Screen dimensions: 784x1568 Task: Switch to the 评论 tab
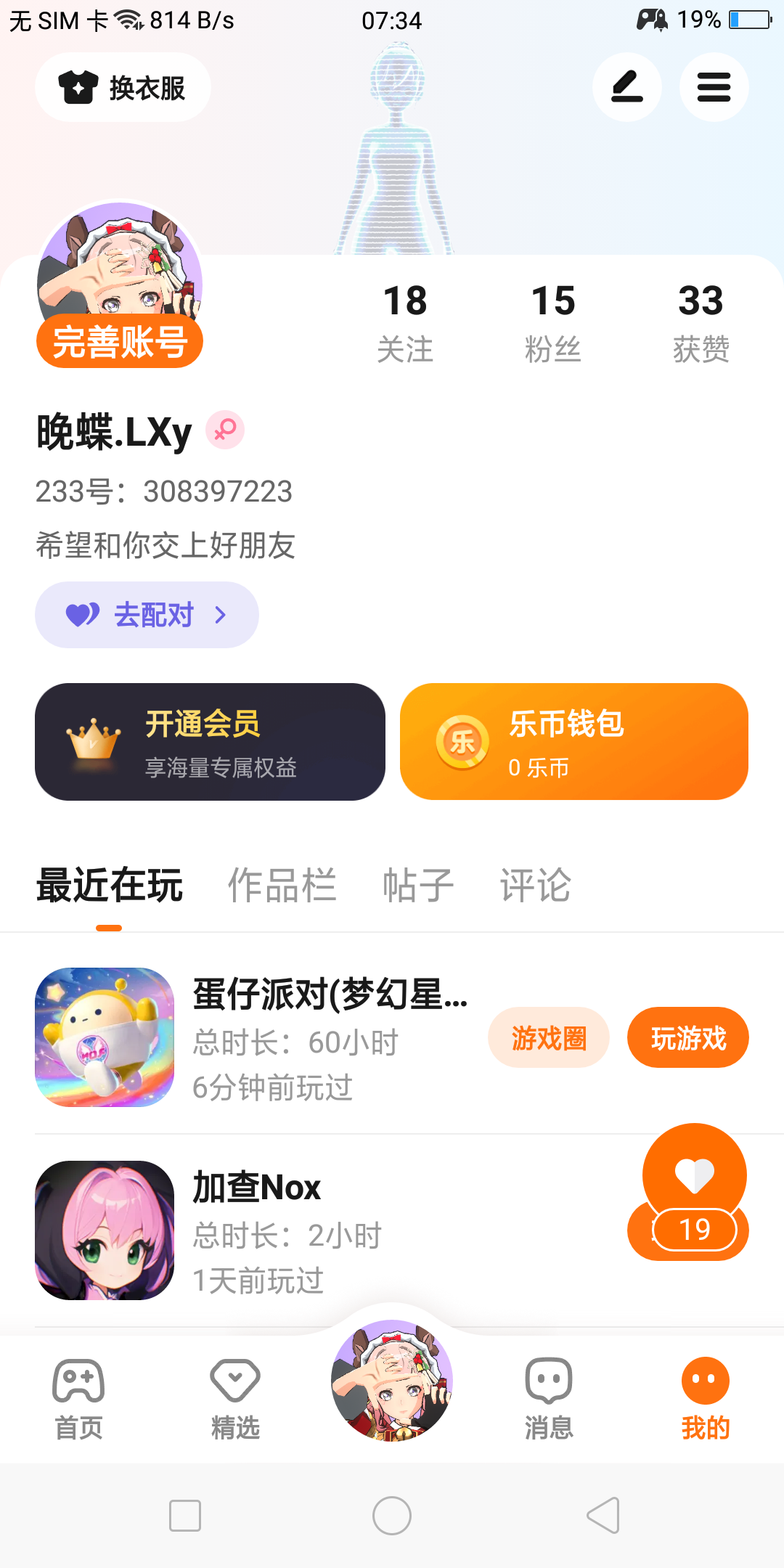click(x=535, y=886)
